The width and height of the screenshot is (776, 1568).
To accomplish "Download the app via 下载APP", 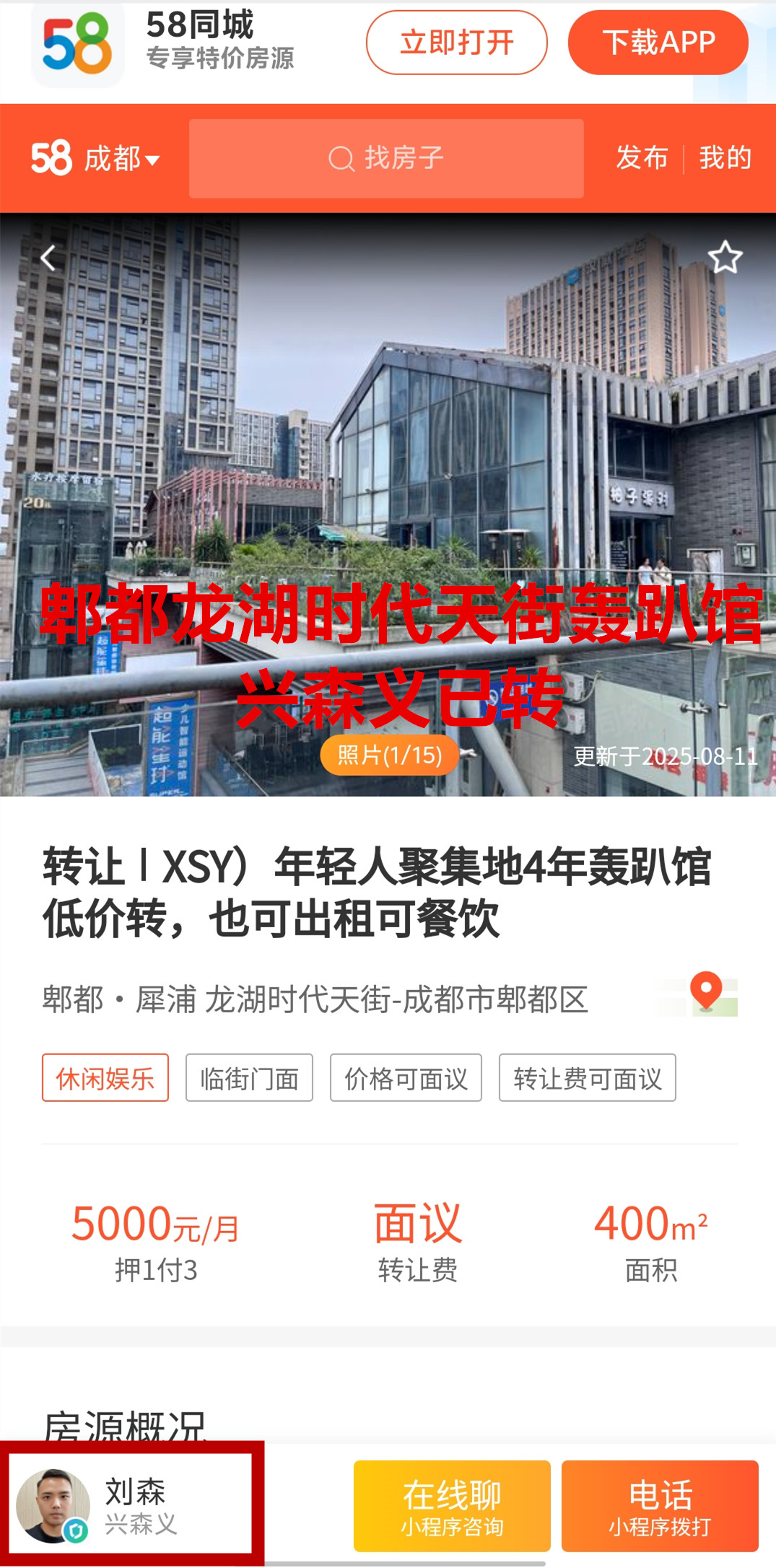I will (x=658, y=43).
